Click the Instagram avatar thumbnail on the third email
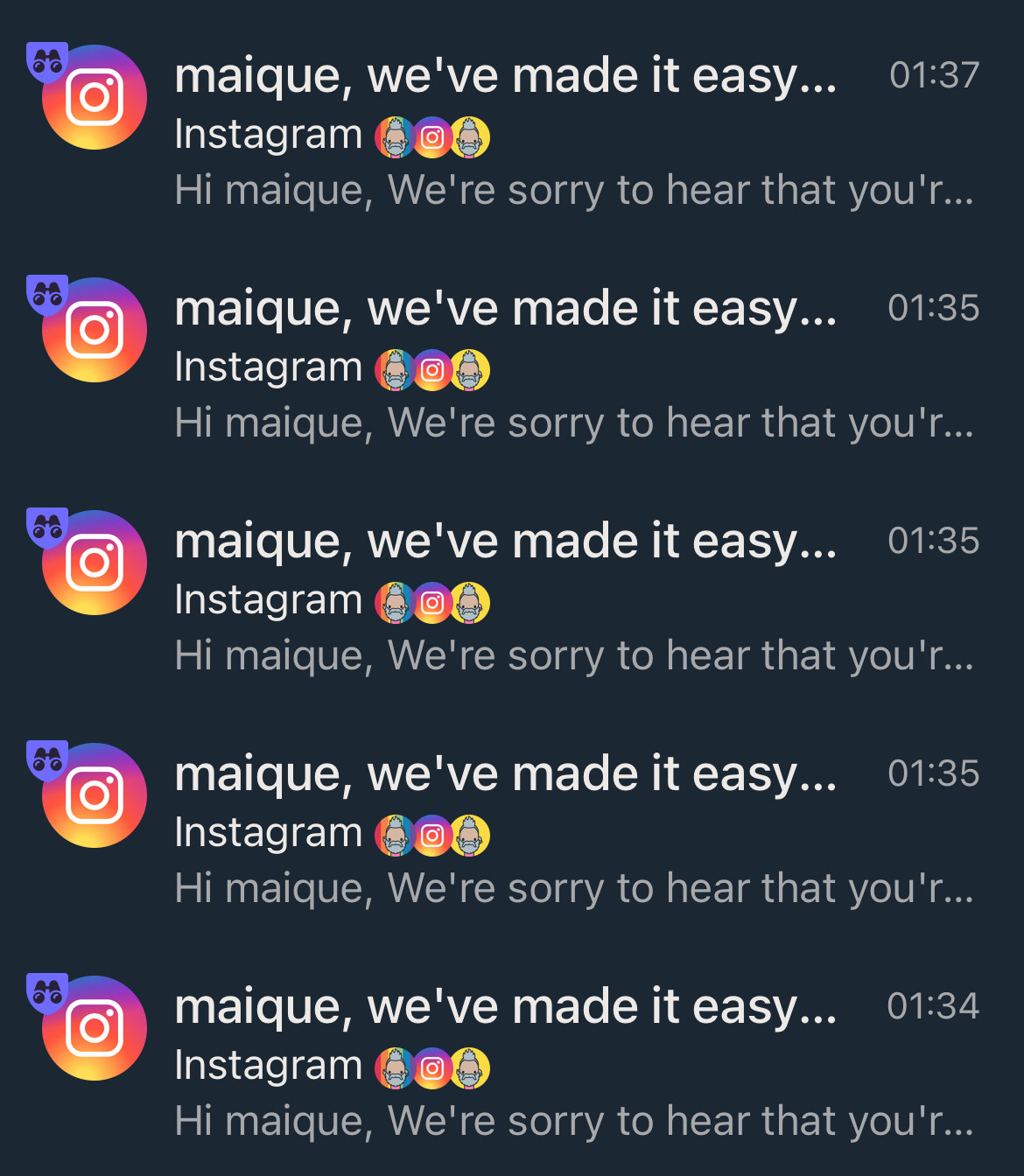 pyautogui.click(x=94, y=562)
